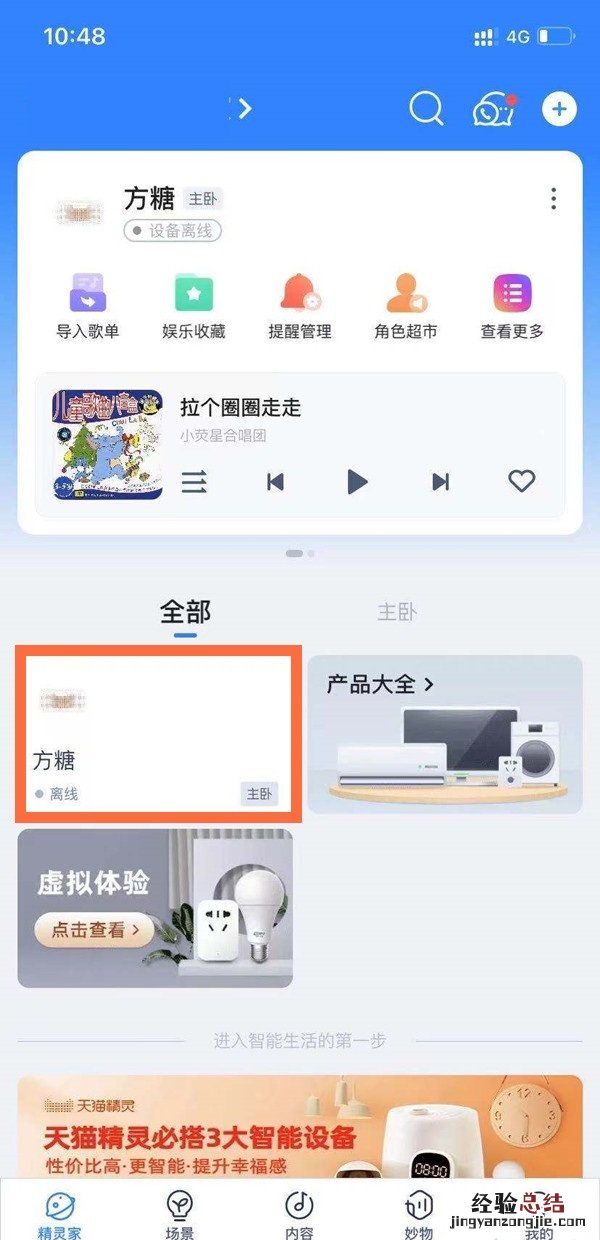Go to the previous track
The height and width of the screenshot is (1240, 600).
tap(275, 482)
